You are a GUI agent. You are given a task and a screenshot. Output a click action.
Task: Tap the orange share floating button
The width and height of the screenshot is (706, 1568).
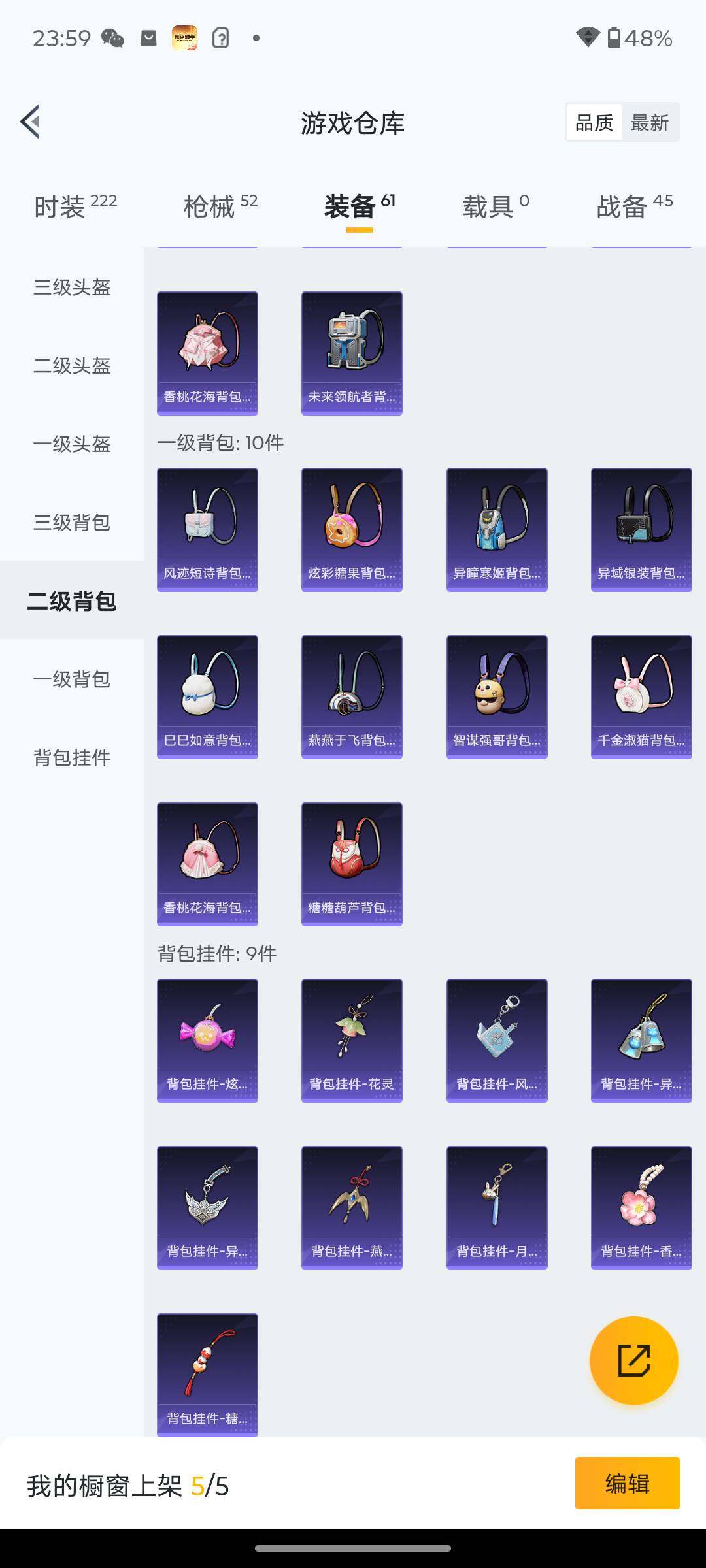[633, 1360]
